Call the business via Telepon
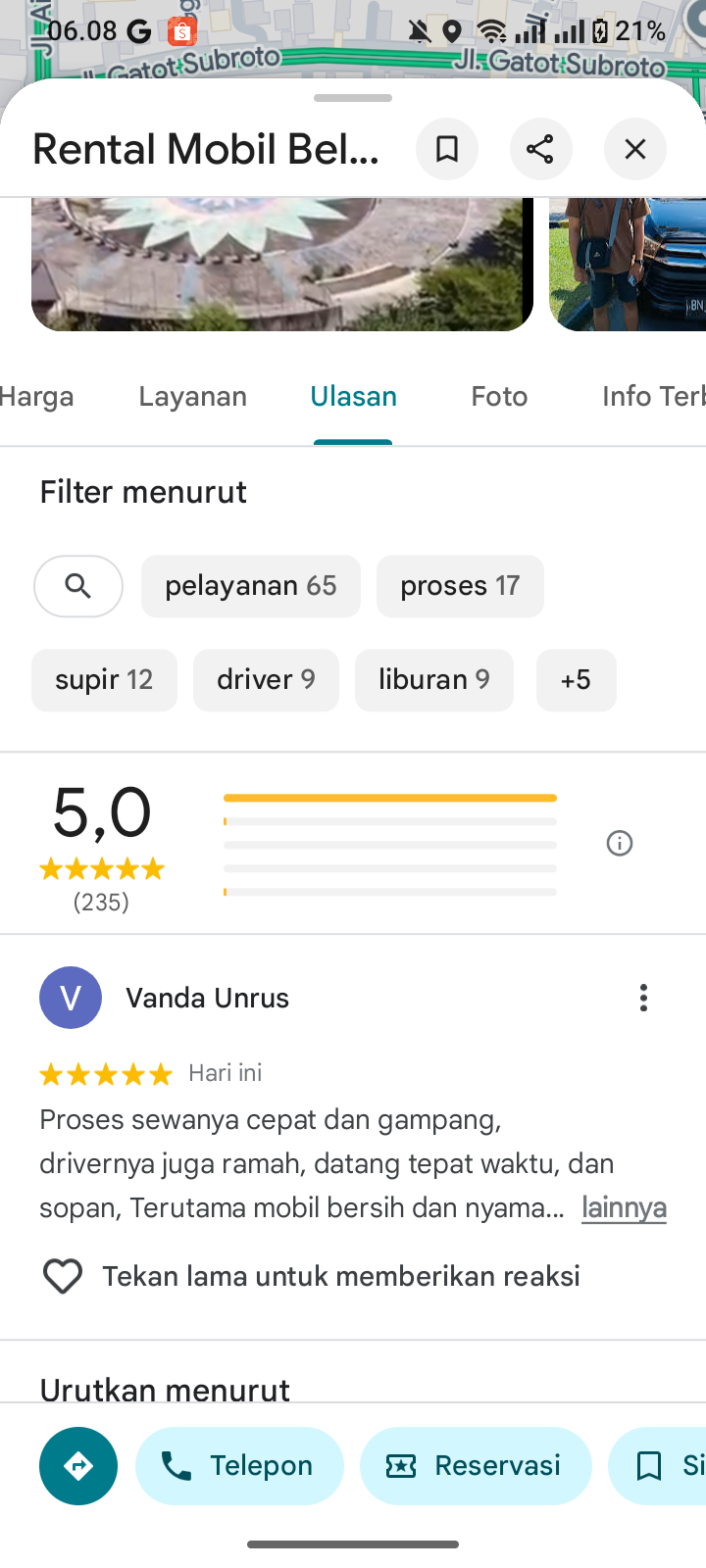Viewport: 706px width, 1568px height. coord(239,1466)
